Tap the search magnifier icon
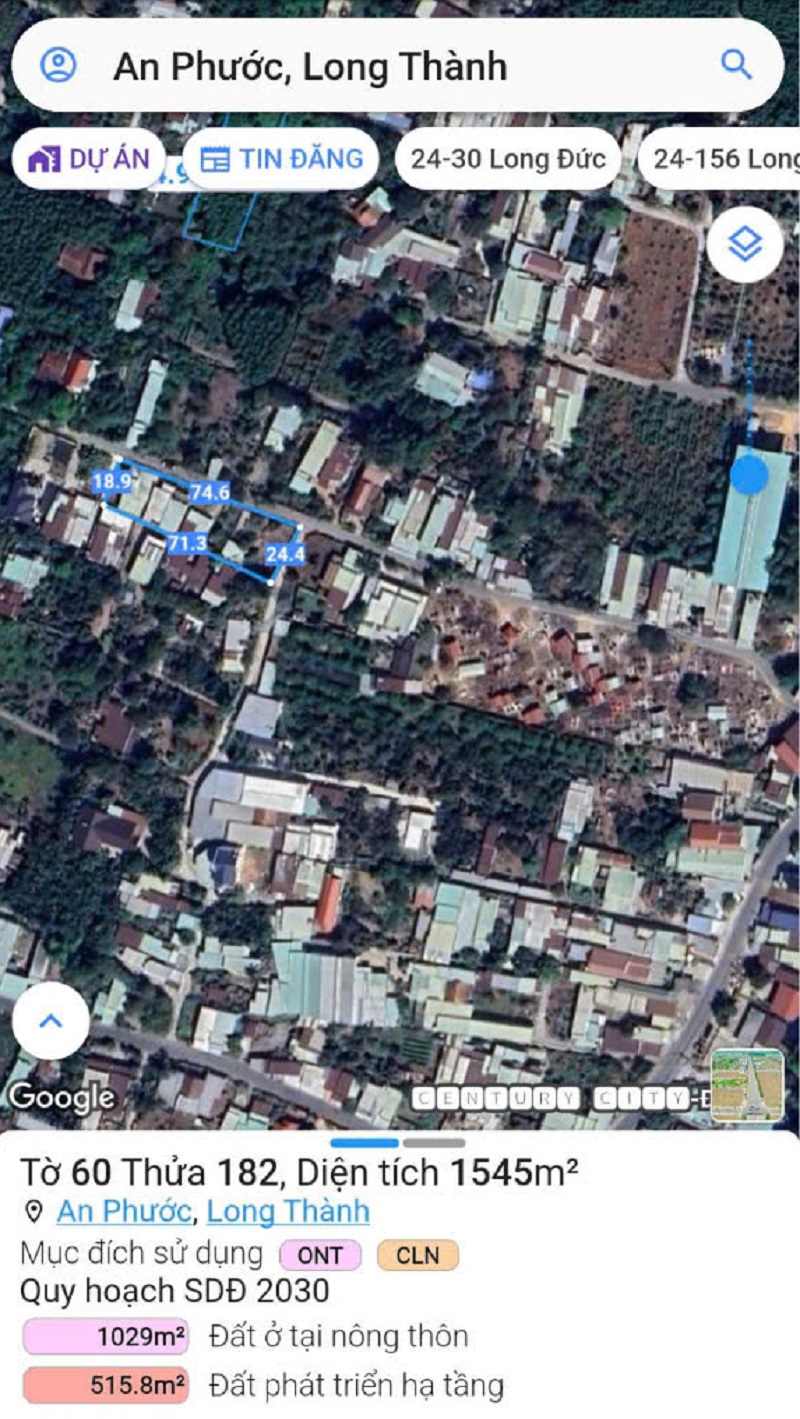 tap(736, 65)
